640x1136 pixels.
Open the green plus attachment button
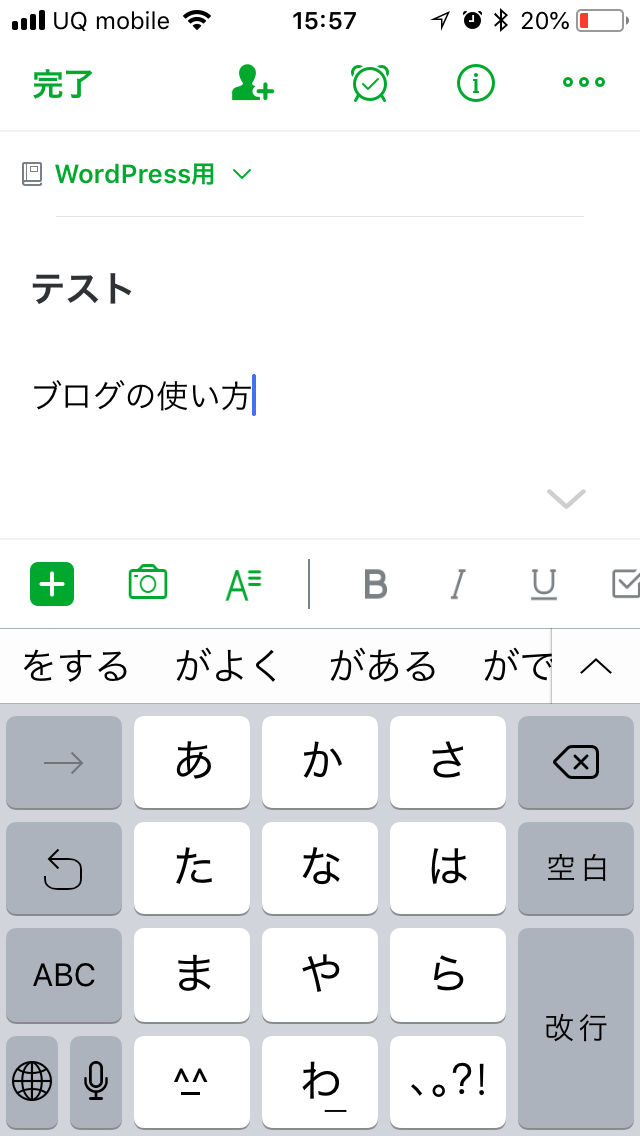tap(52, 584)
